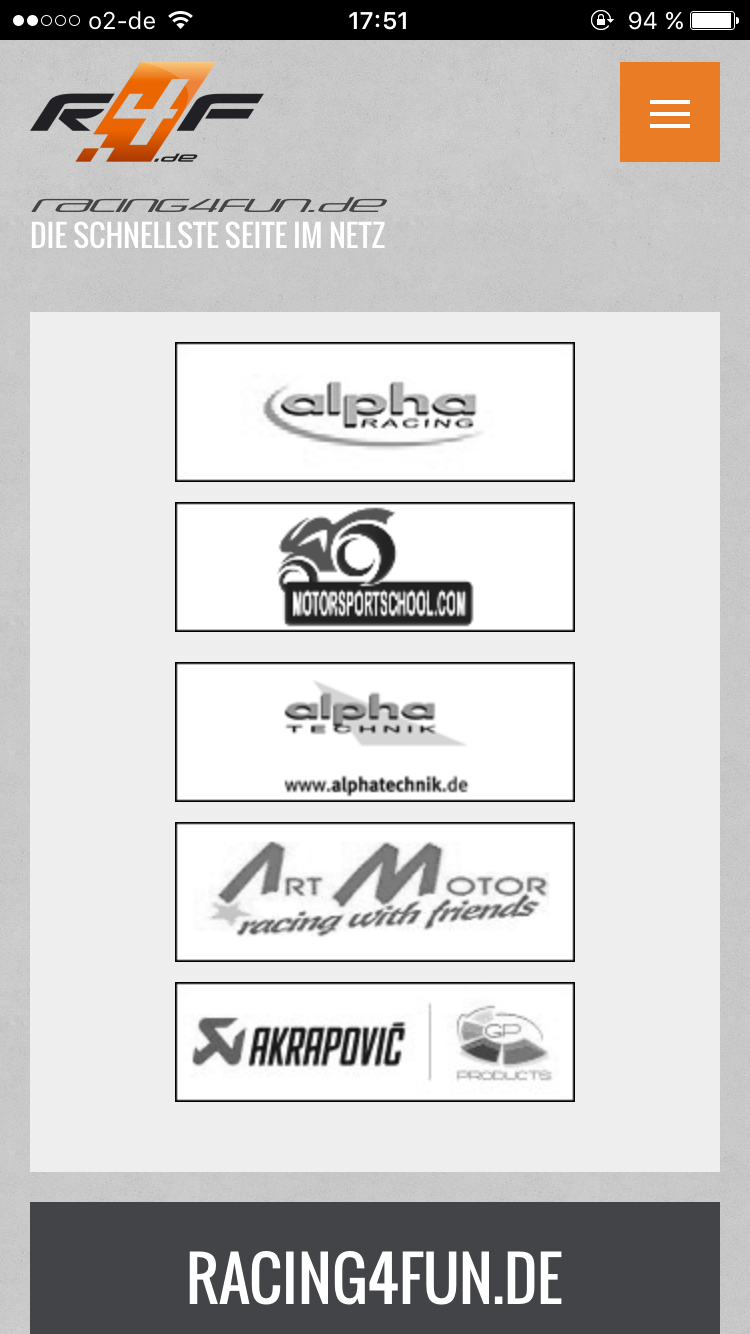
Task: Visit the Motorsportschool.com sponsor banner
Action: [375, 567]
